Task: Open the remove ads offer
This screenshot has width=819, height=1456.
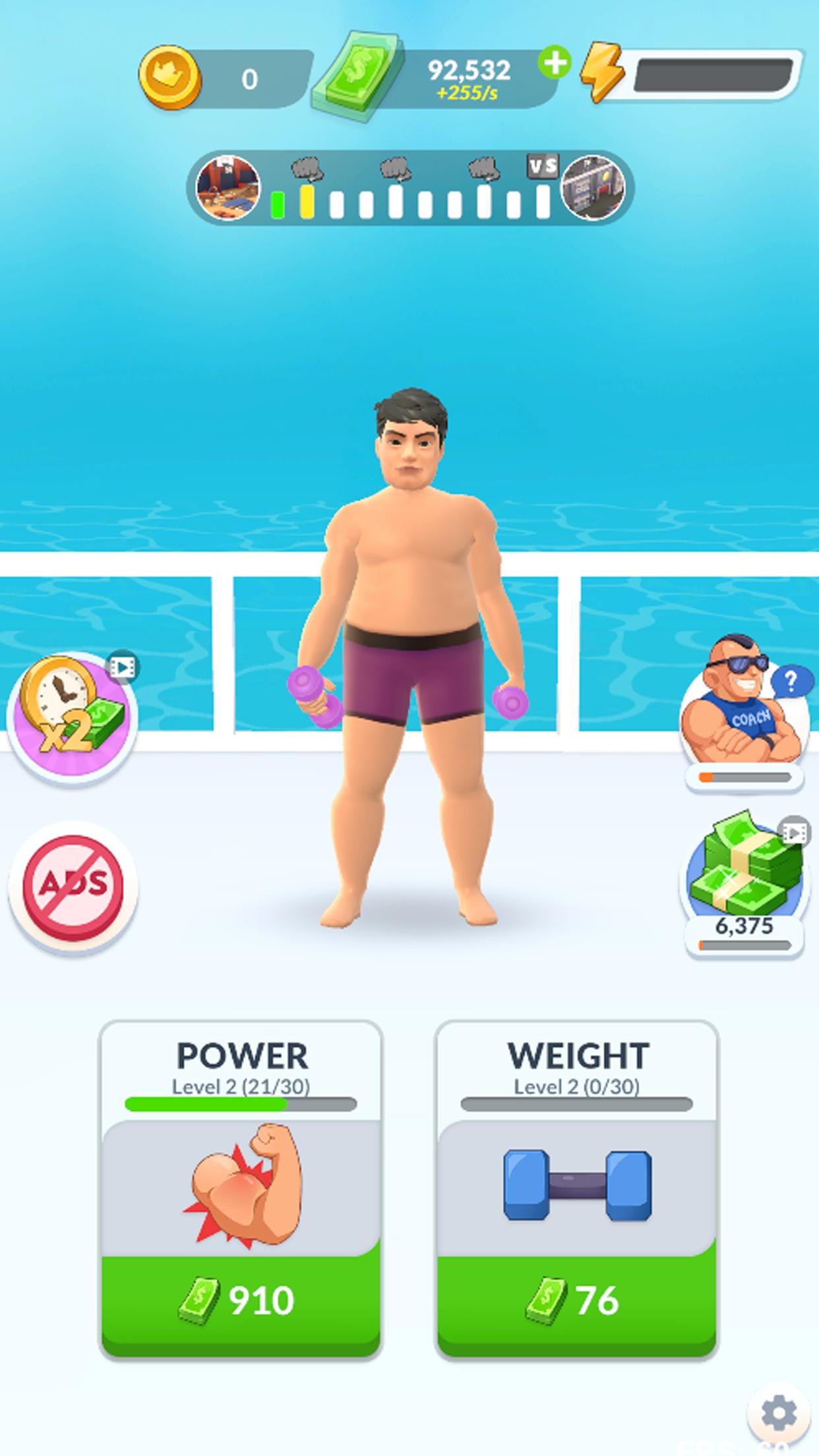Action: click(73, 886)
